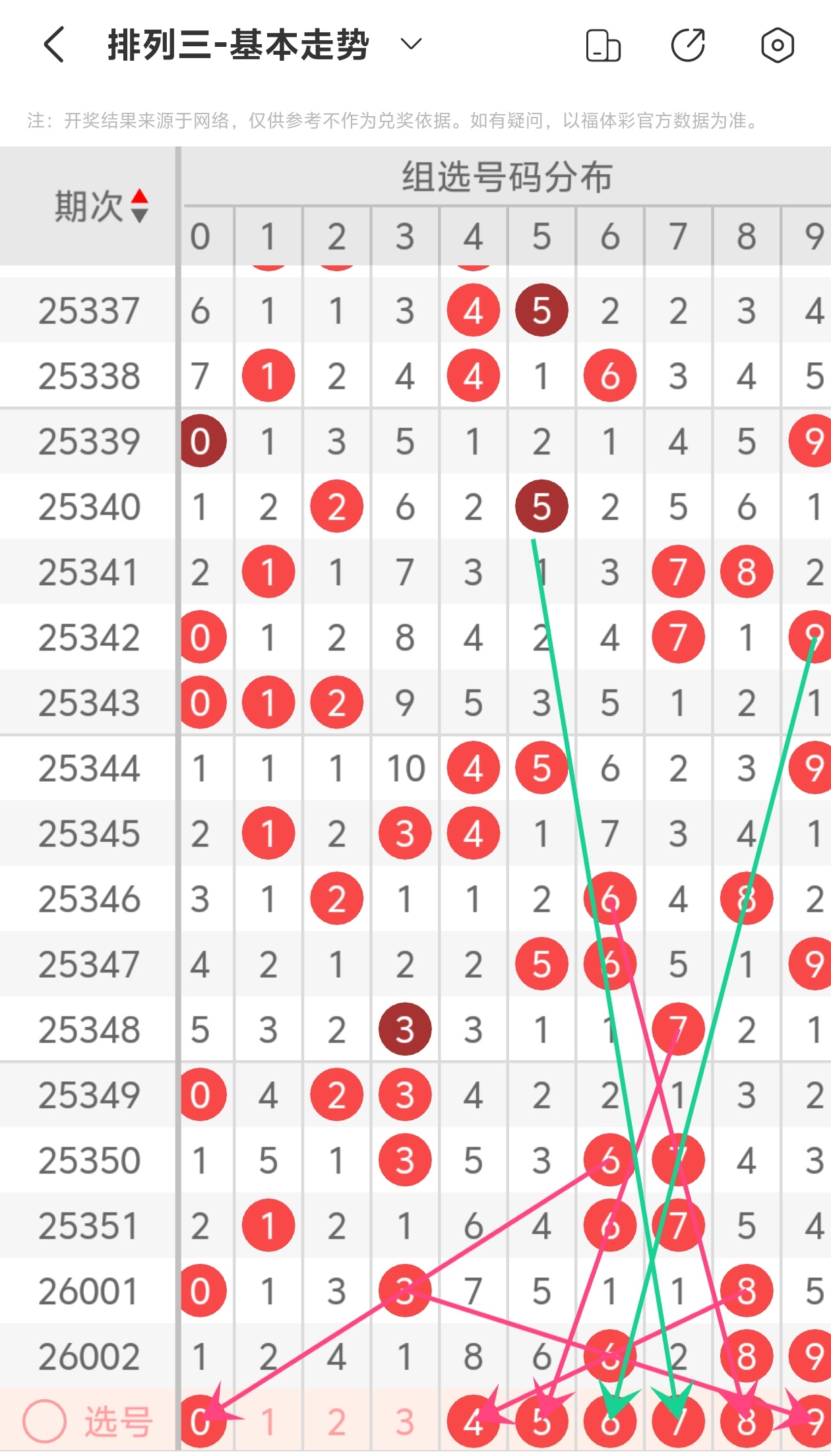Pick number 1 in the 选号 row

[x=268, y=1422]
